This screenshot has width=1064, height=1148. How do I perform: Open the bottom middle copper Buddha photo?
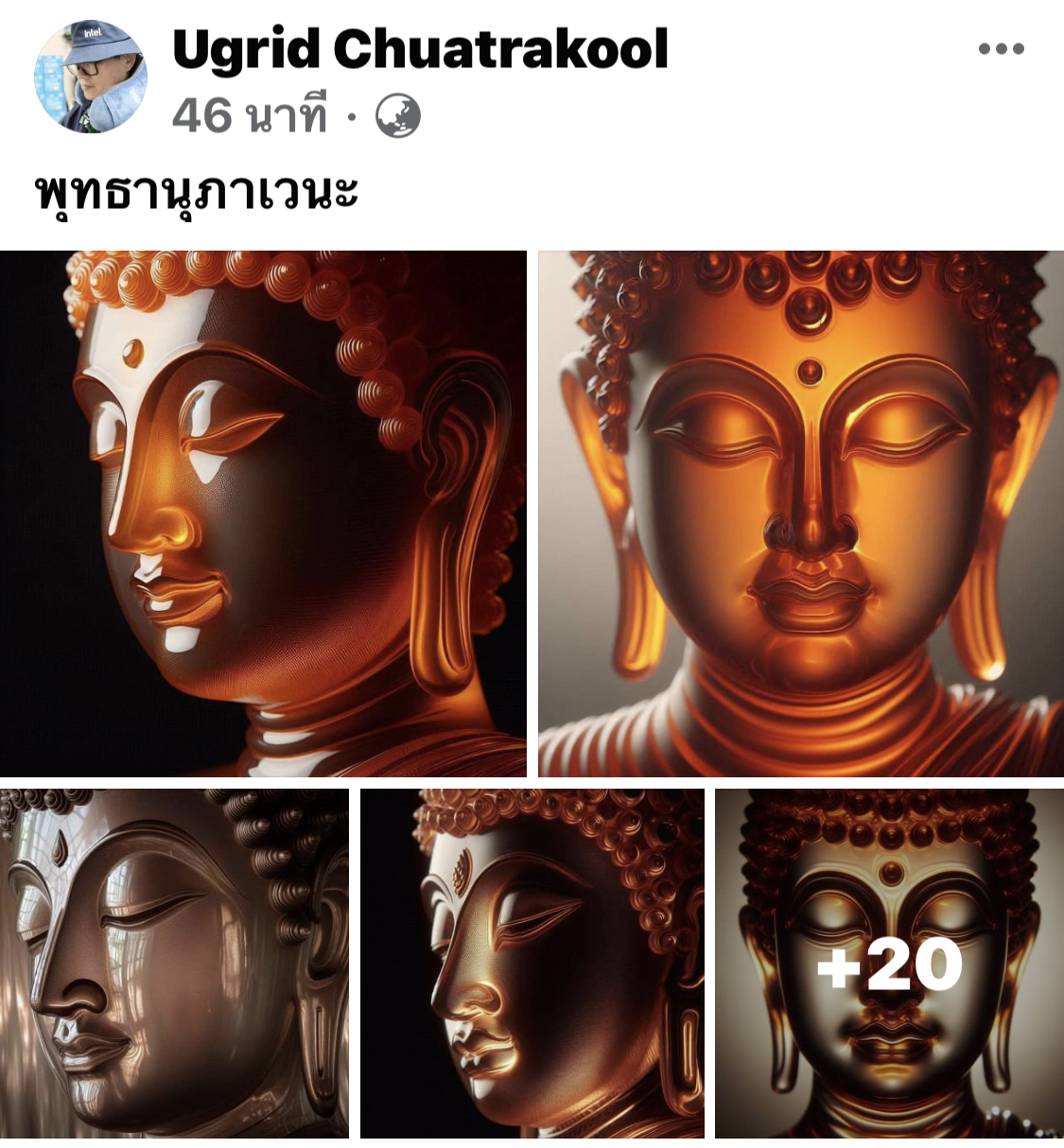click(532, 963)
